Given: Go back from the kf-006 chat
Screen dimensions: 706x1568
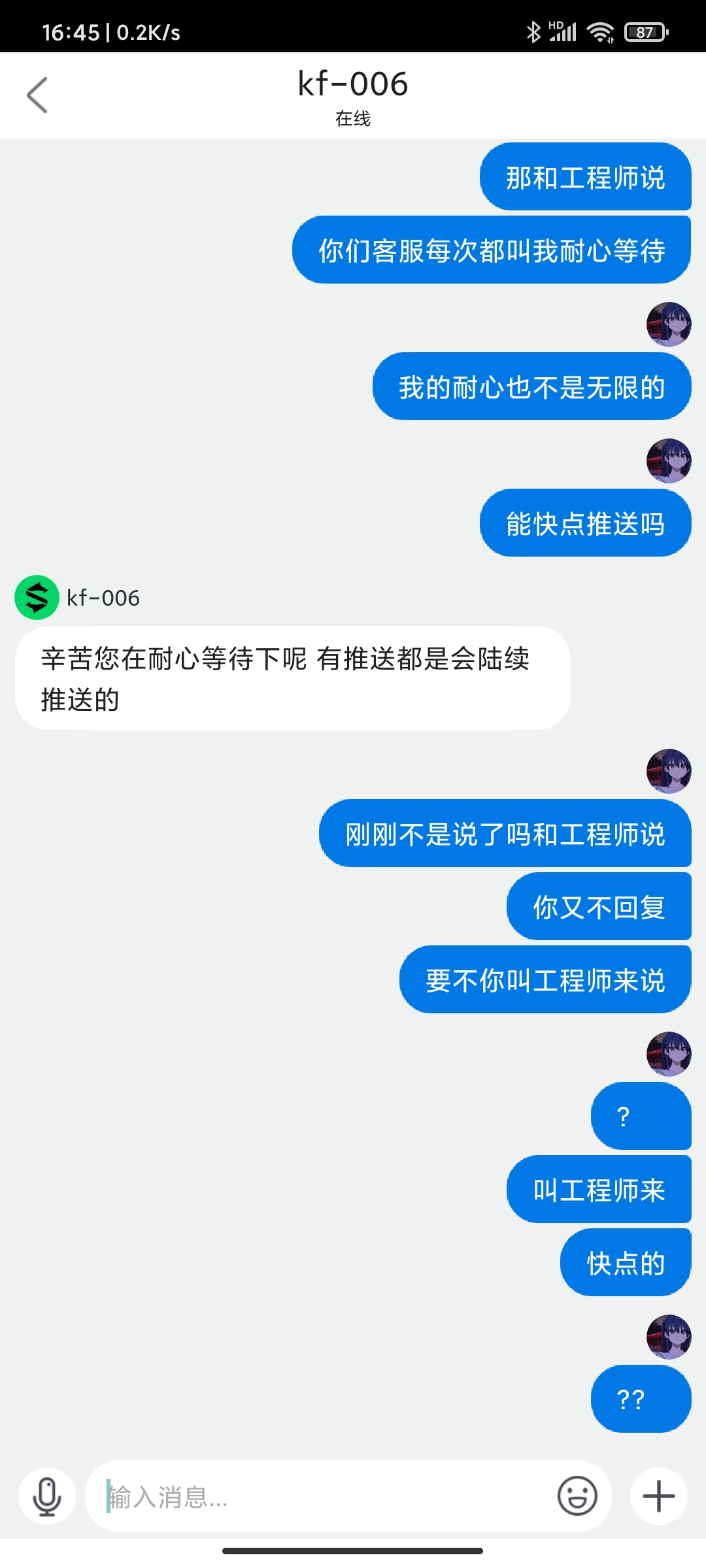Looking at the screenshot, I should coord(37,95).
